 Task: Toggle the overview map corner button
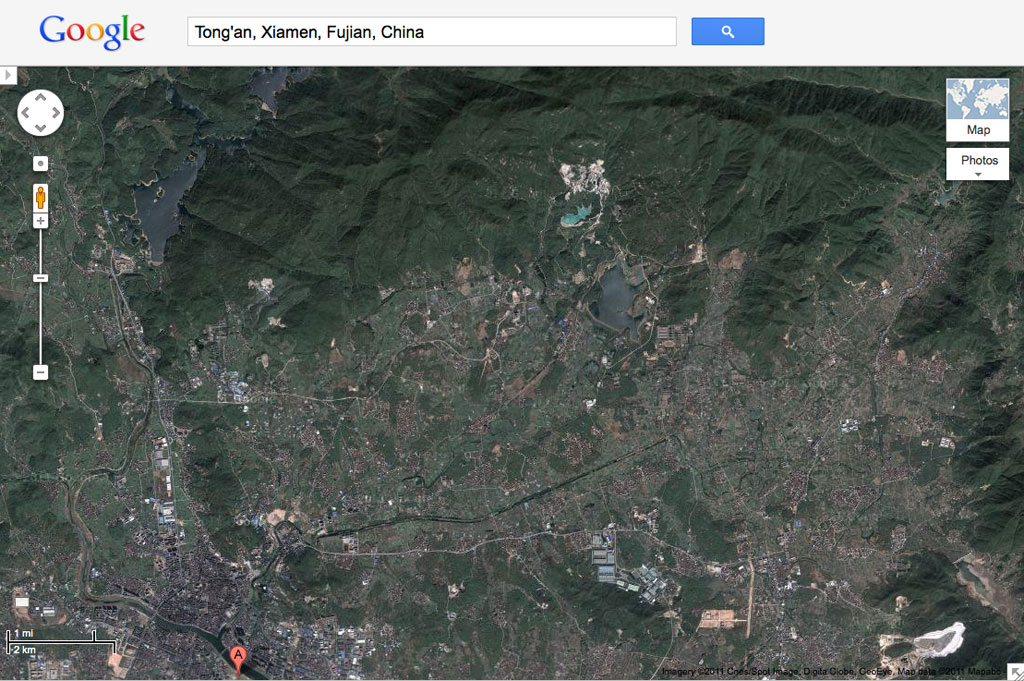(x=1015, y=672)
